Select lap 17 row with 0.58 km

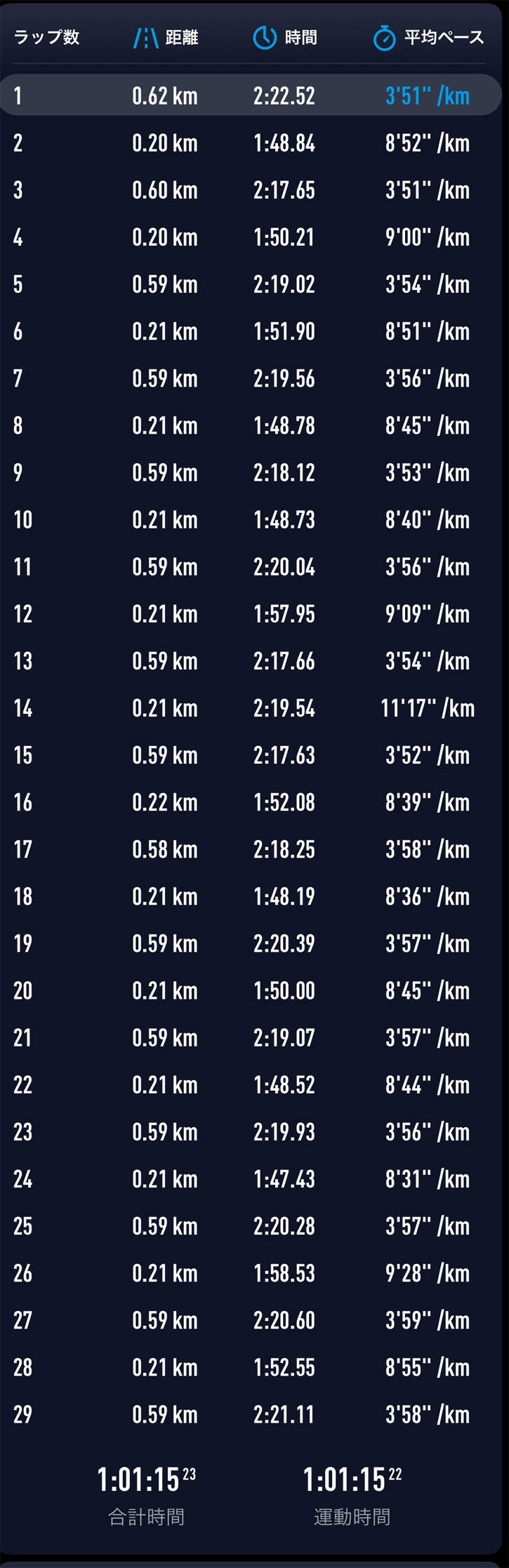click(x=251, y=849)
